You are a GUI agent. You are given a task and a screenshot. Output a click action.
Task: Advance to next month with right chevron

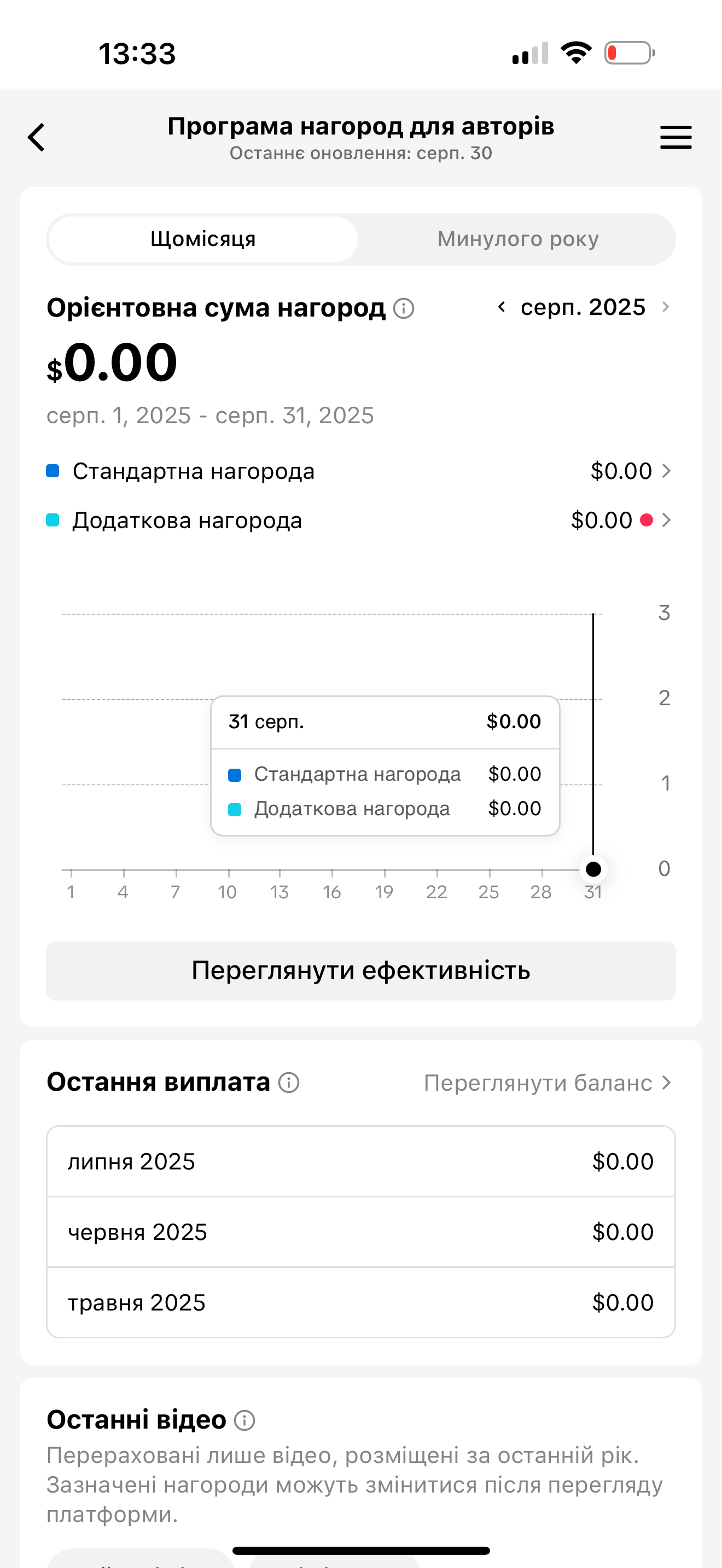pos(667,307)
